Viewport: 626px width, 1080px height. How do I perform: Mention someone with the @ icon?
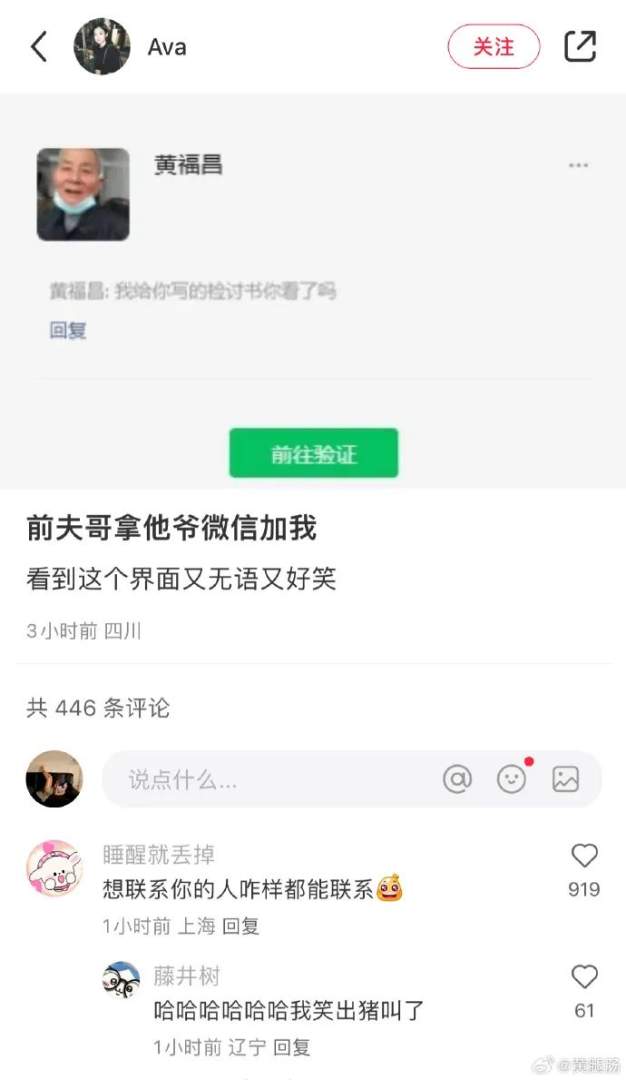pyautogui.click(x=457, y=779)
